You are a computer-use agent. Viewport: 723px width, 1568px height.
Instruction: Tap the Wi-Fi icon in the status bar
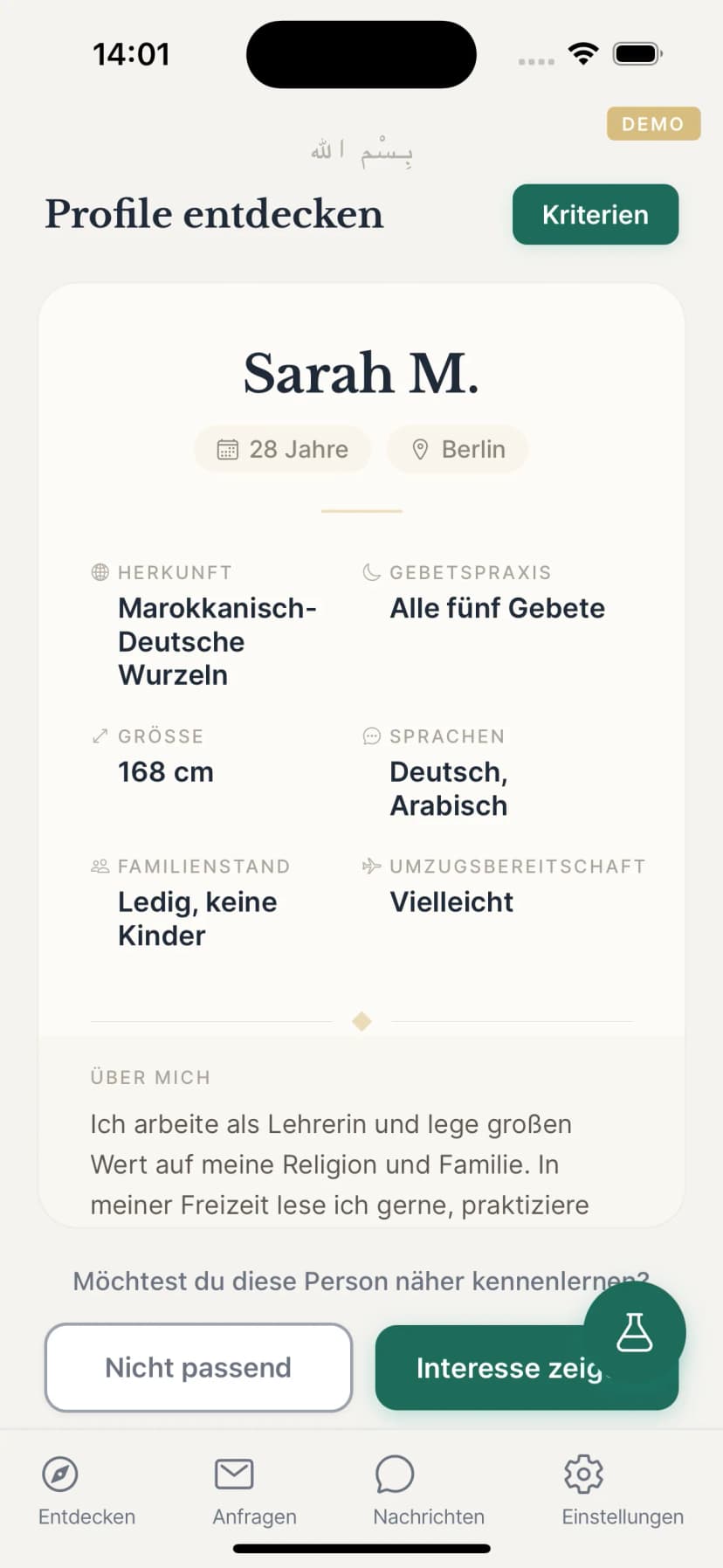(583, 53)
